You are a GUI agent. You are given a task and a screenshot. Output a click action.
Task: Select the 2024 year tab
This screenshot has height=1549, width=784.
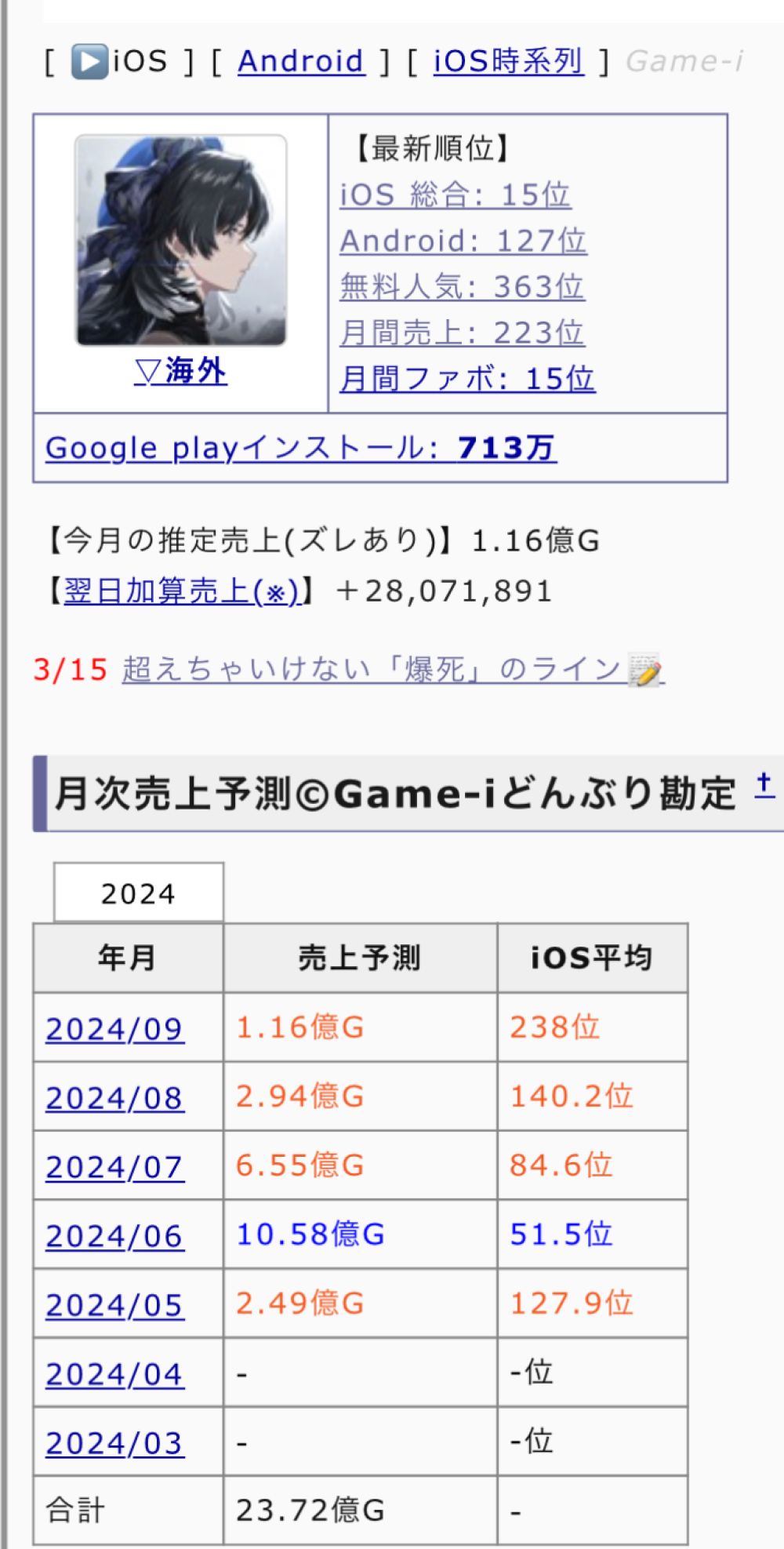138,893
